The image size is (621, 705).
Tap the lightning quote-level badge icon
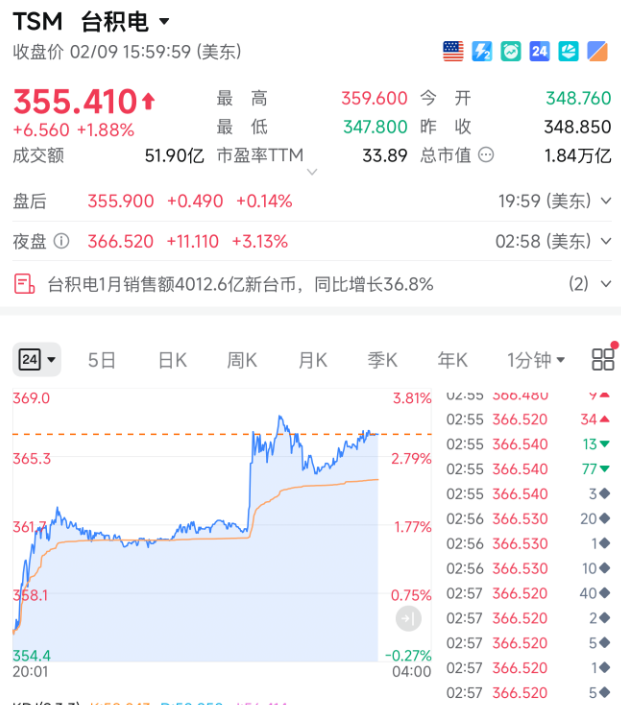[482, 51]
